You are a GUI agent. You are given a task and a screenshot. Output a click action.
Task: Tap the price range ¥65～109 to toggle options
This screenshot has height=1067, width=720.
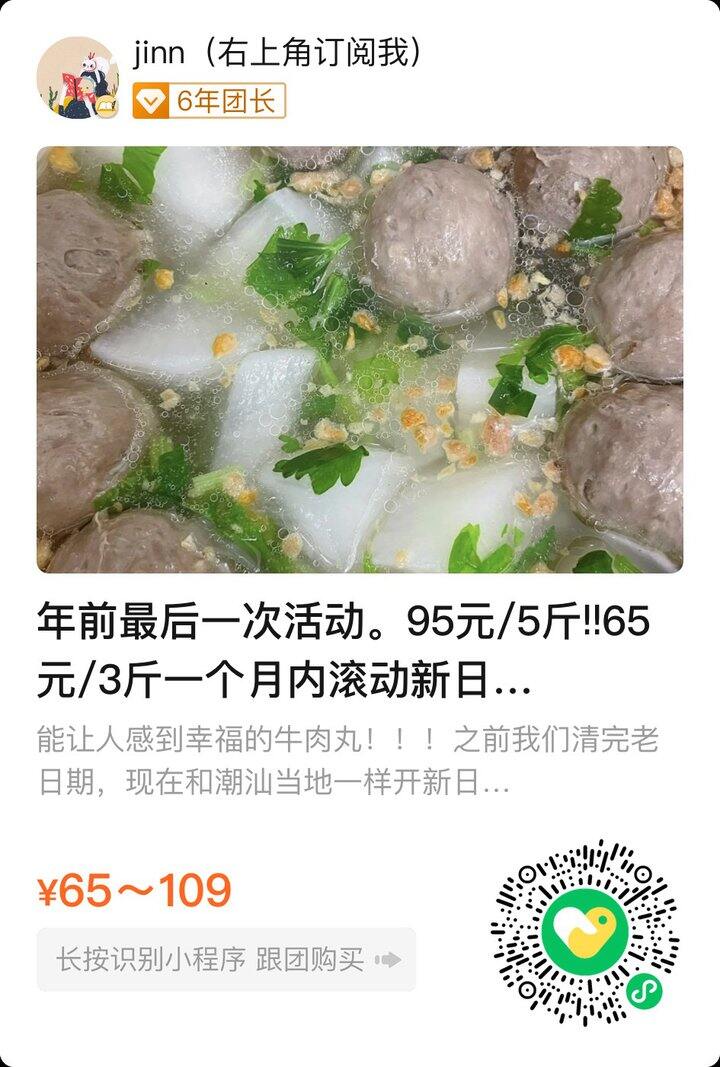click(x=135, y=888)
